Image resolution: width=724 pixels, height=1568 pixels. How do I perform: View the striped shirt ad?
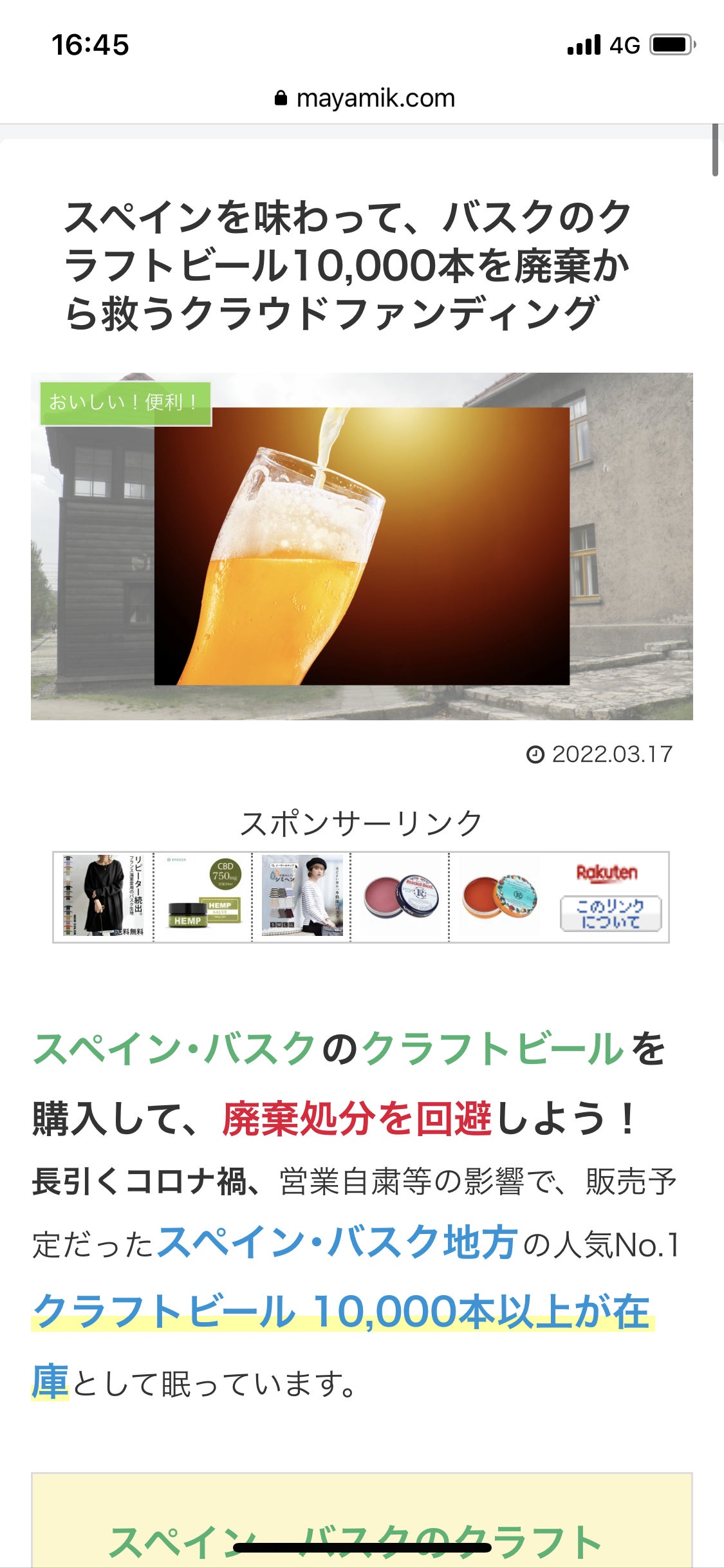(302, 896)
